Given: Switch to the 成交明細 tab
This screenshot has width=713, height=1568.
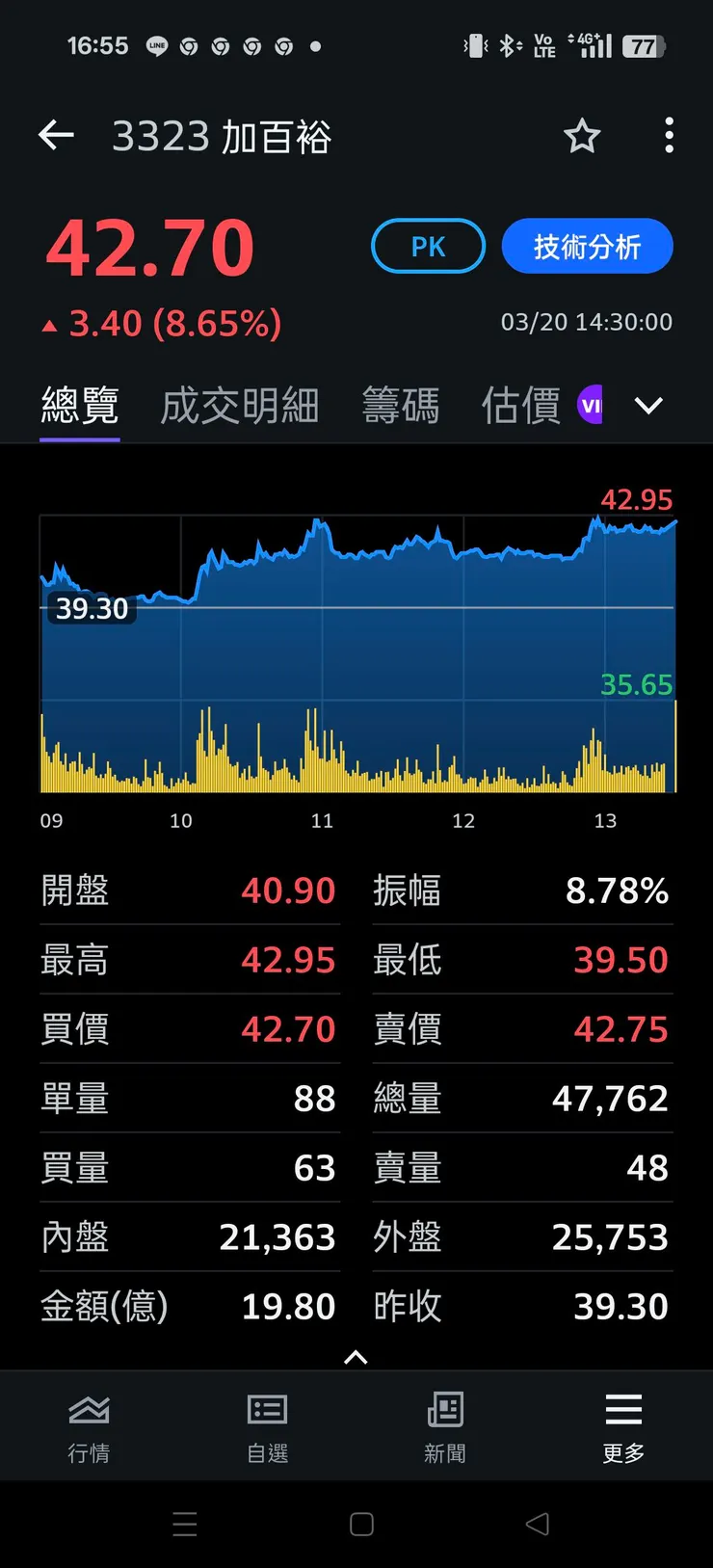Looking at the screenshot, I should [x=239, y=406].
